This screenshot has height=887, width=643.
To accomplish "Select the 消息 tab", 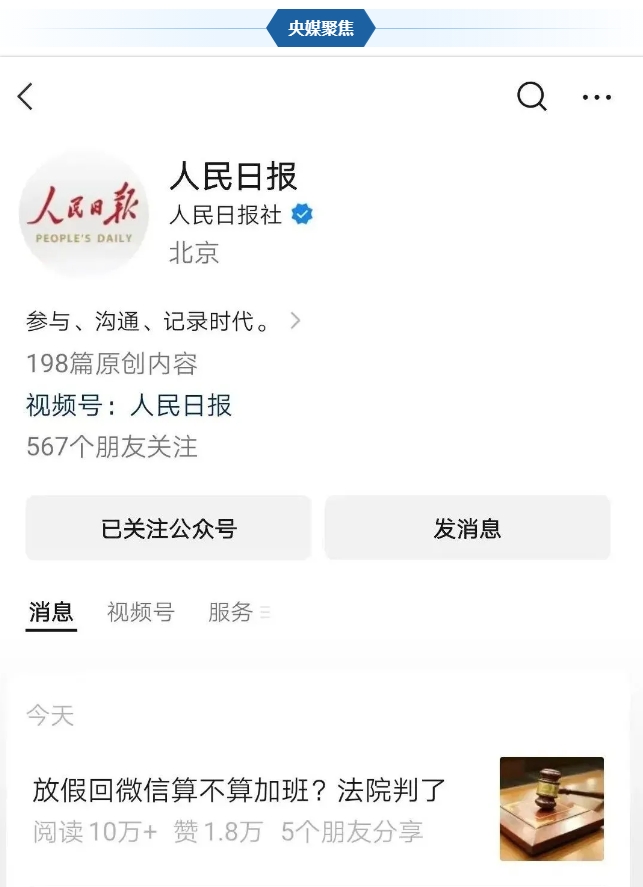I will click(x=51, y=612).
